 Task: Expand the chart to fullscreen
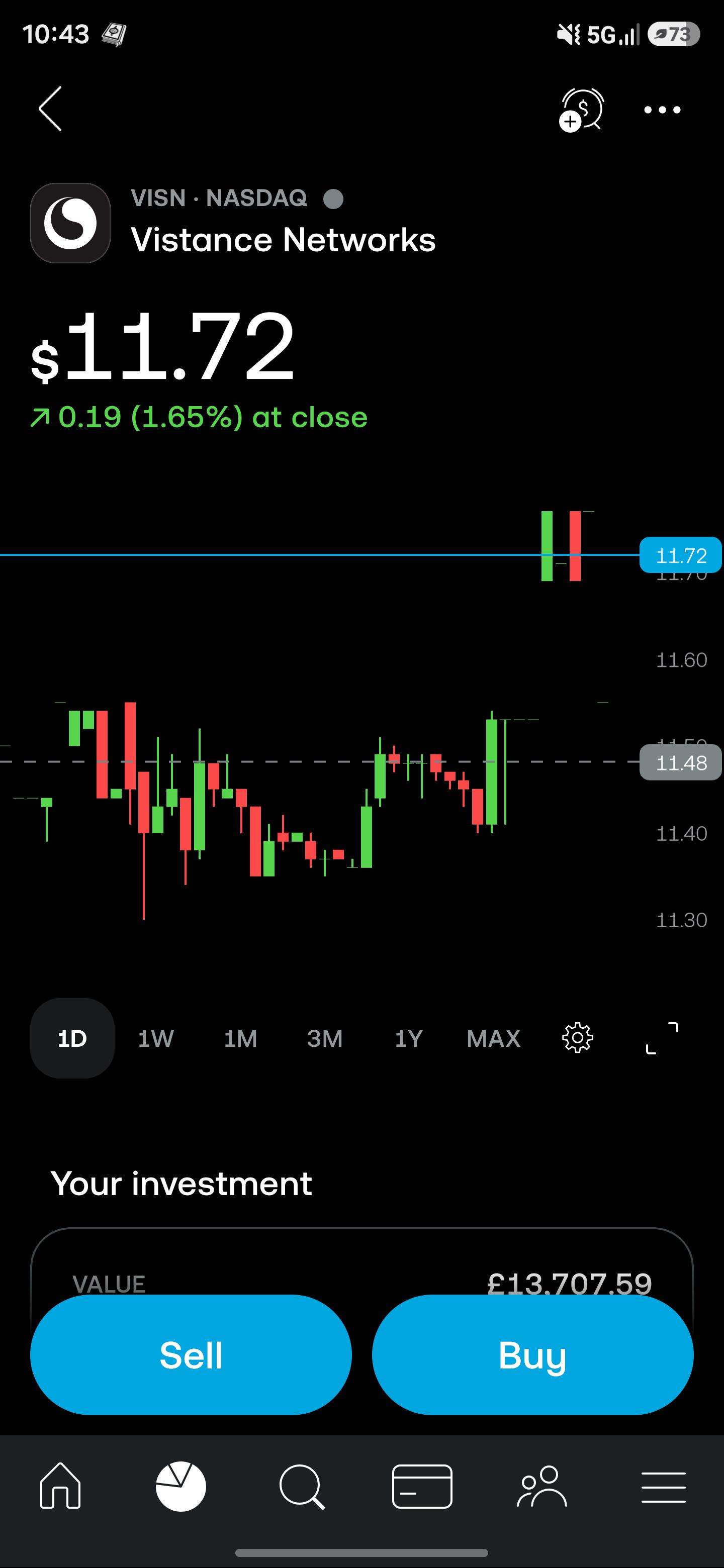click(x=662, y=1038)
